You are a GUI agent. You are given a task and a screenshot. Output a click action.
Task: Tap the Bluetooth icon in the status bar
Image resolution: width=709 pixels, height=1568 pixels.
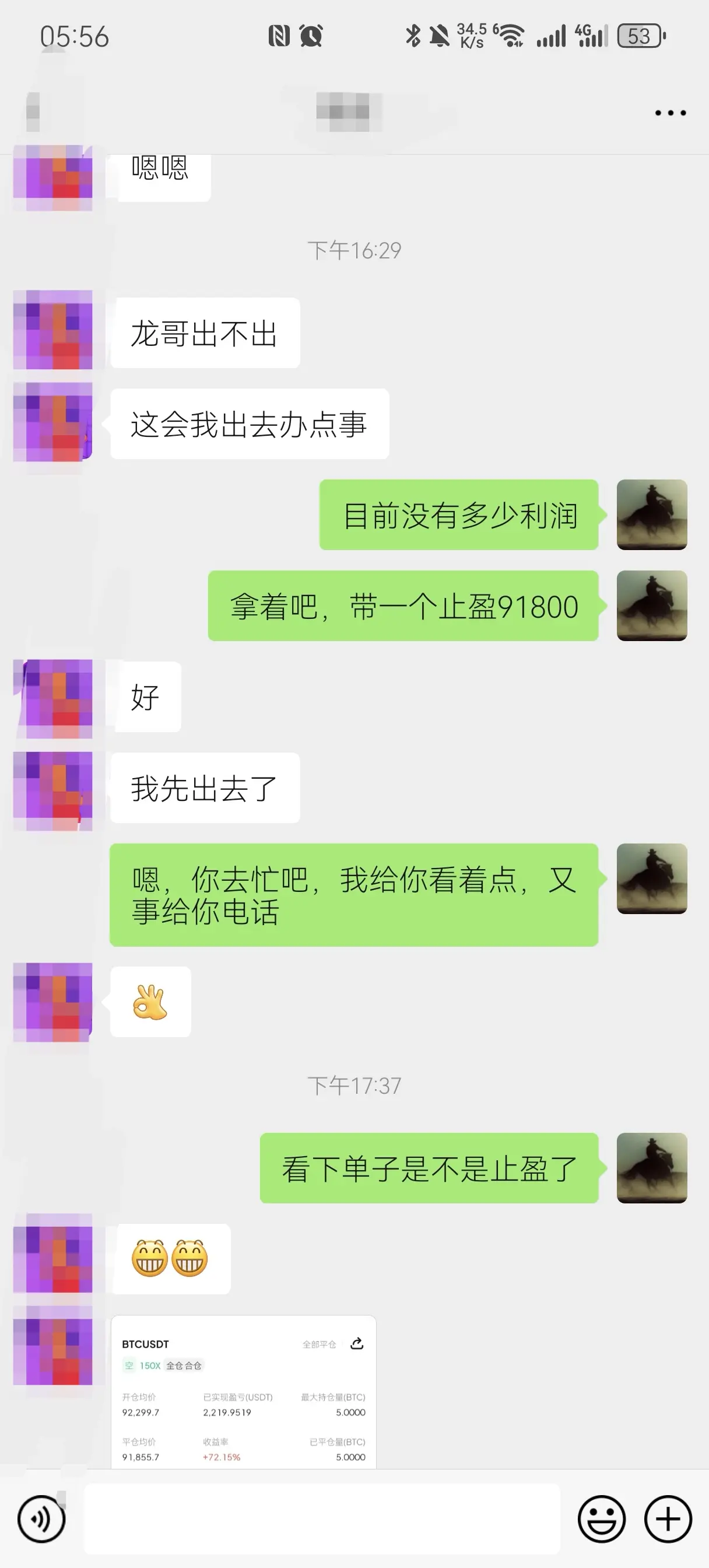[x=413, y=37]
